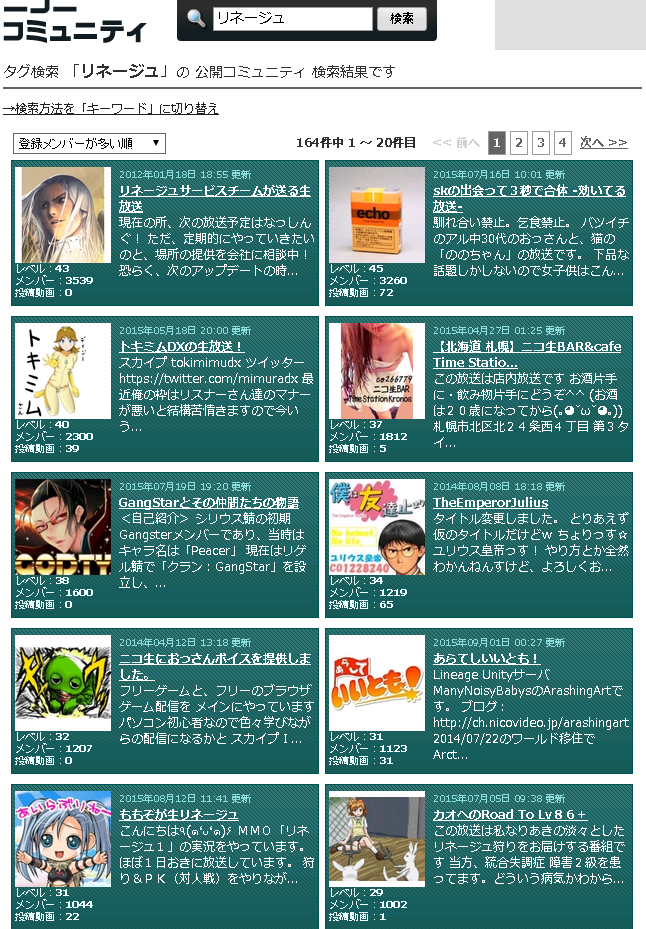Screen dimensions: 646x929
Task: Open GangStarとその仲間たちの物語 community
Action: (208, 502)
